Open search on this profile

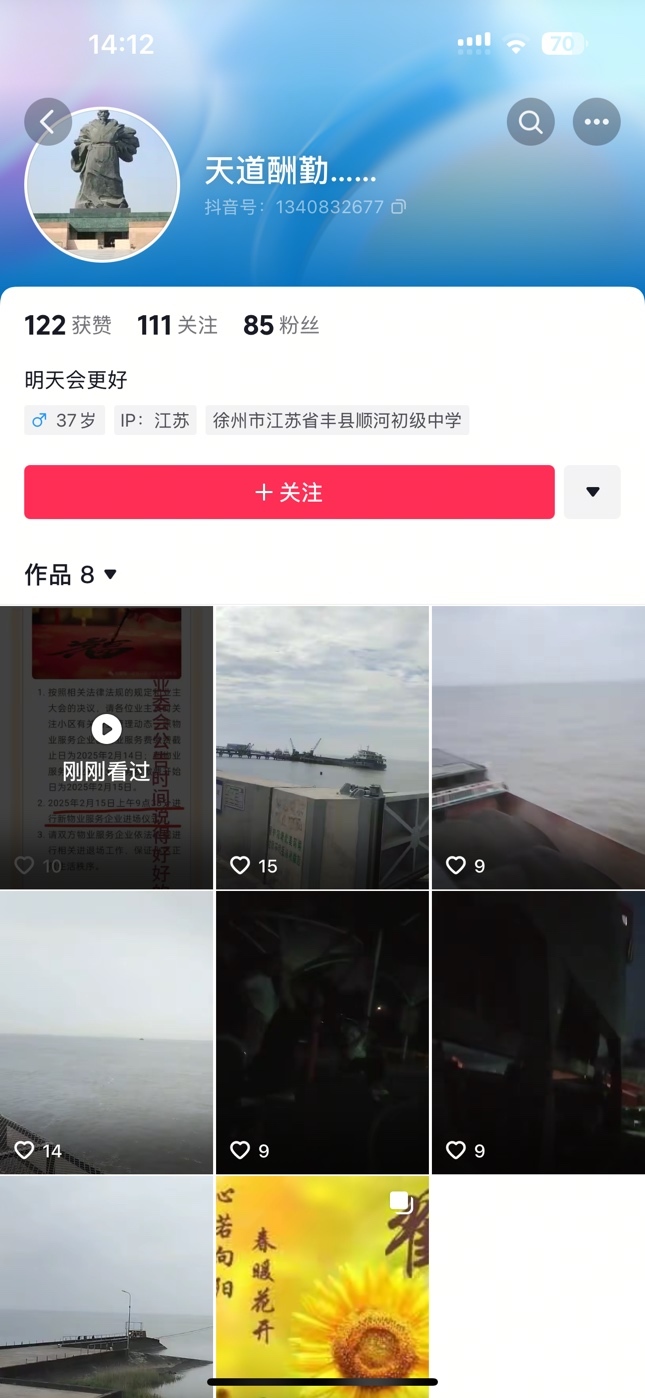pyautogui.click(x=530, y=122)
